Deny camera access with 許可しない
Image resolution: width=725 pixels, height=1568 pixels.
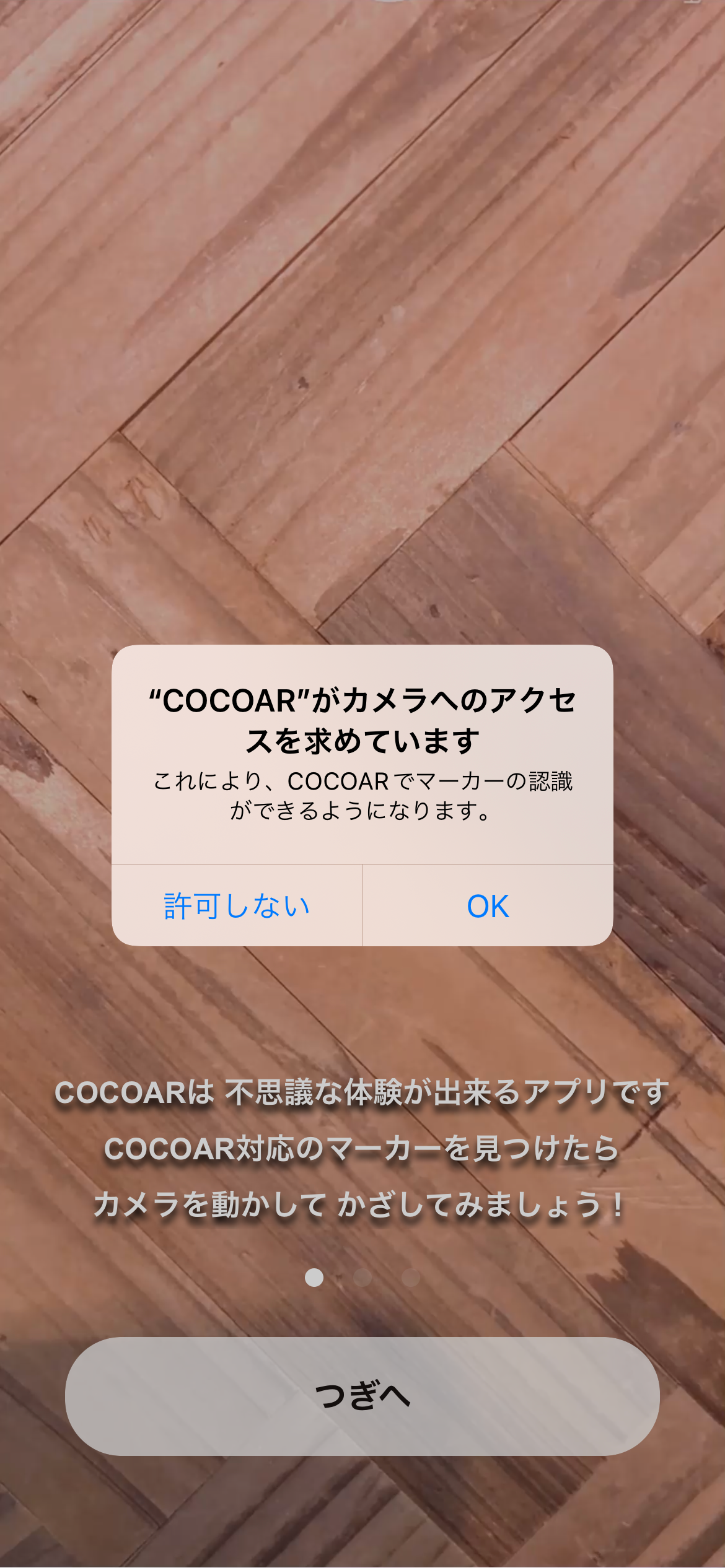pyautogui.click(x=237, y=905)
